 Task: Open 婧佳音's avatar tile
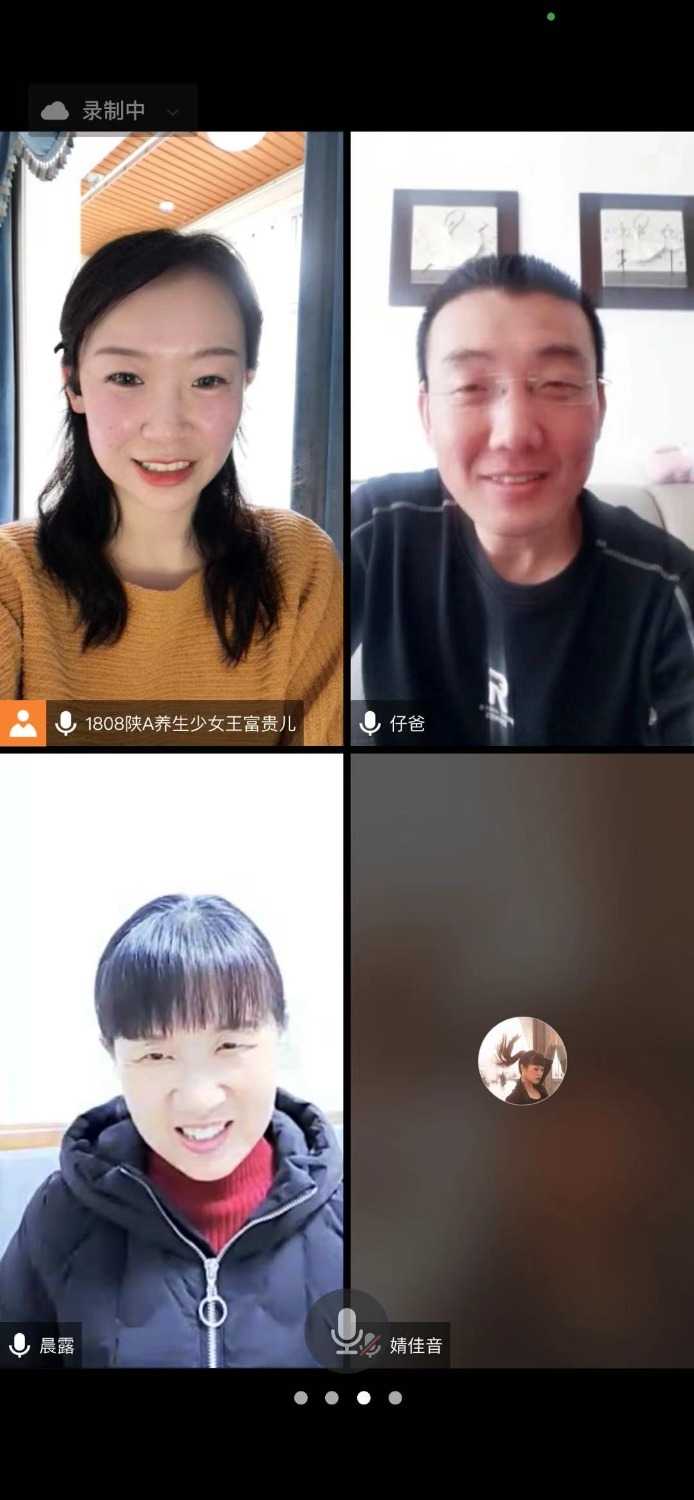point(522,1060)
